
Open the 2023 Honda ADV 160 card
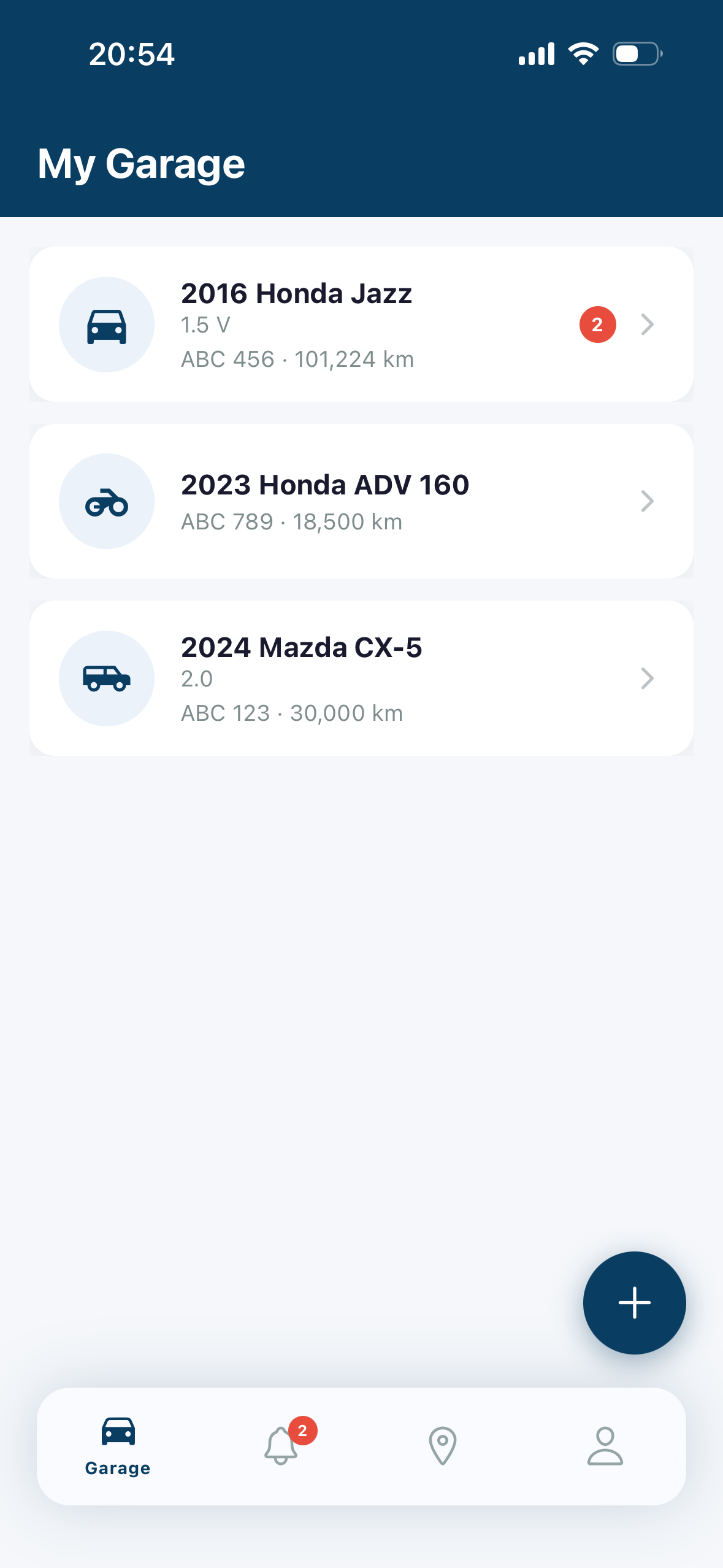pos(361,501)
